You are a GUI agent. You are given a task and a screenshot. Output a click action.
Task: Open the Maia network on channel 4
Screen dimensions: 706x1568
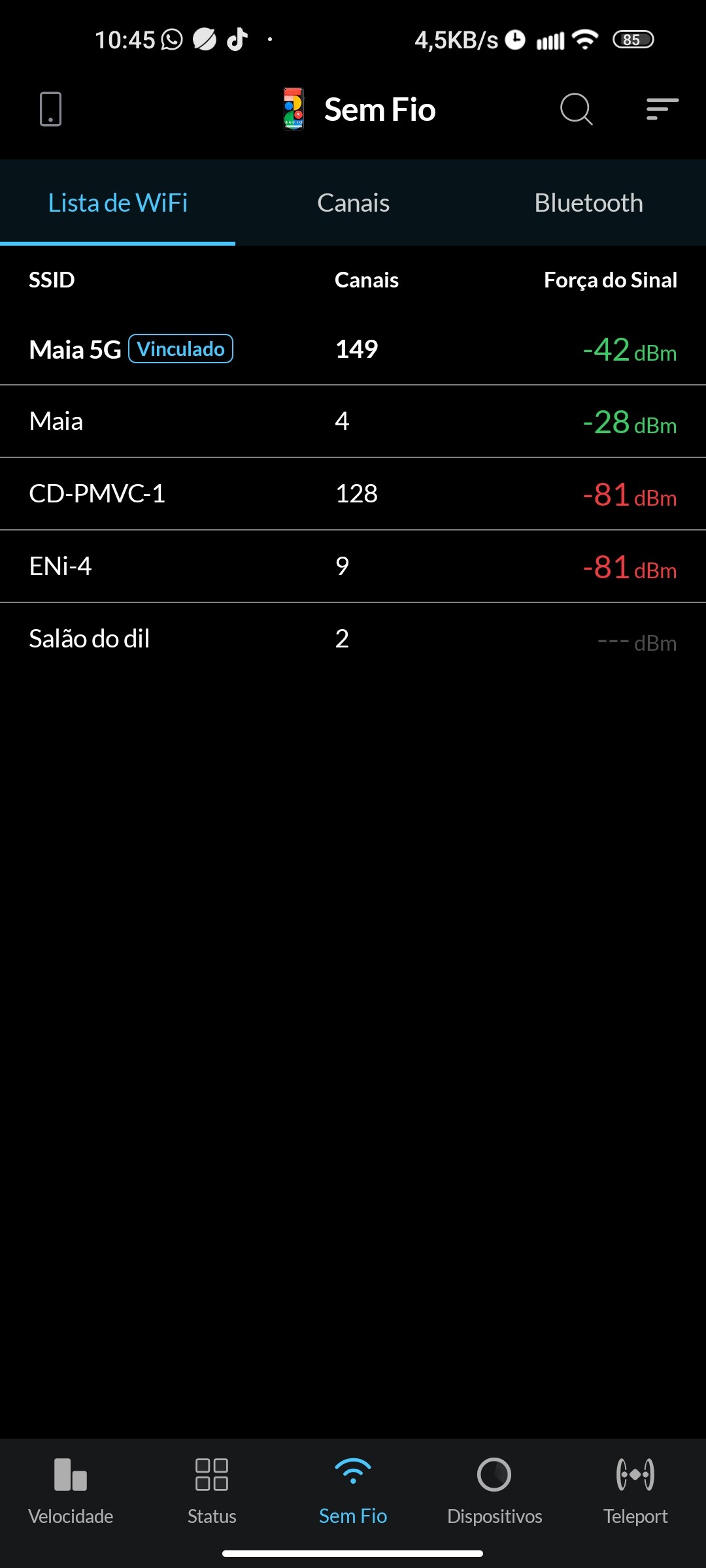(353, 421)
